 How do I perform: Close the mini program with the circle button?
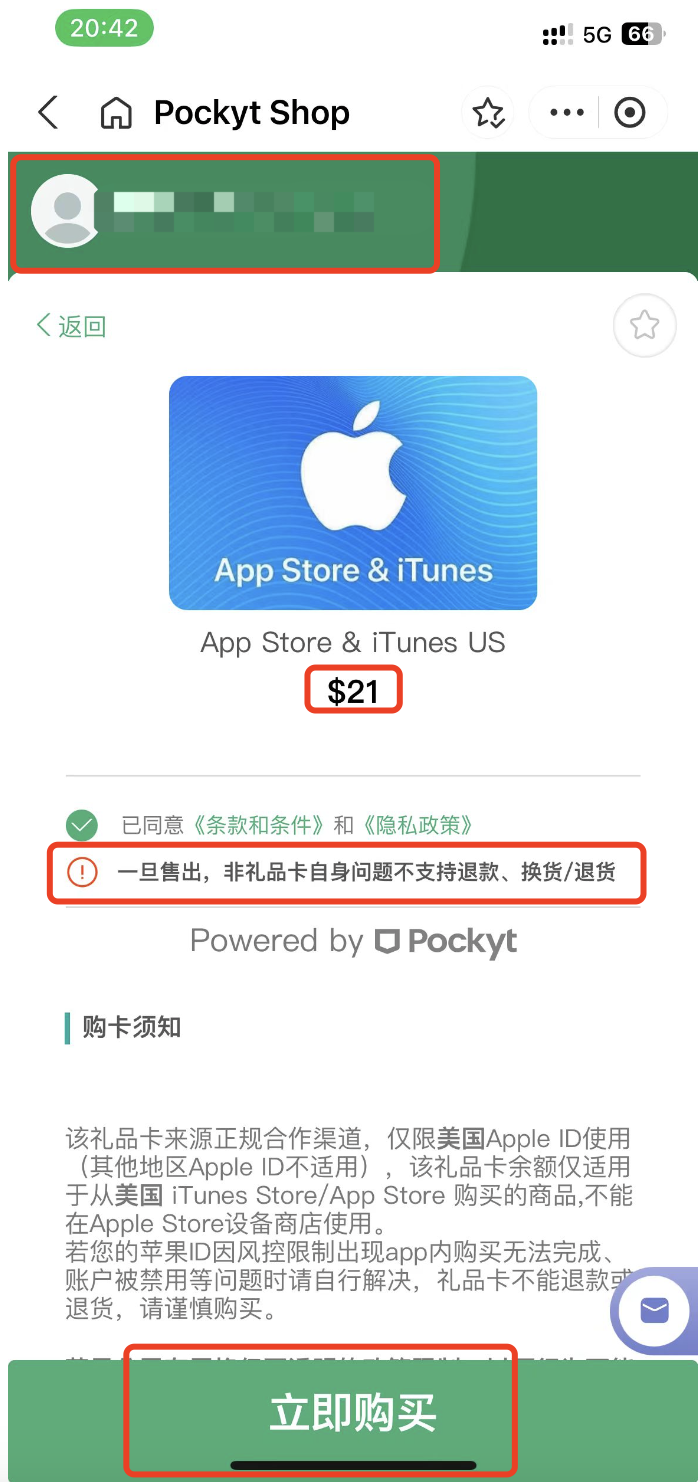pos(630,113)
